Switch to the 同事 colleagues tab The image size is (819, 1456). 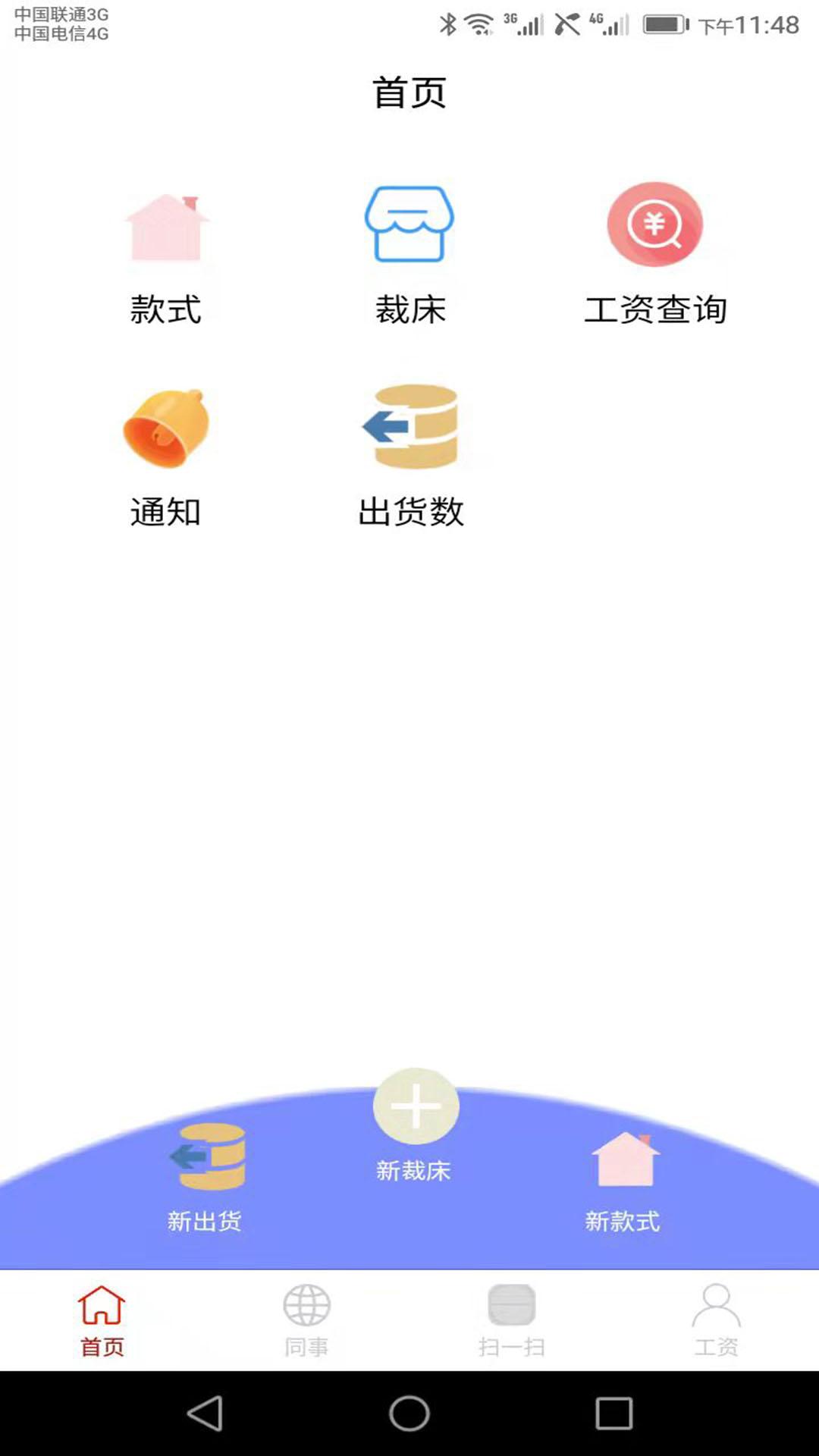pos(306,1320)
